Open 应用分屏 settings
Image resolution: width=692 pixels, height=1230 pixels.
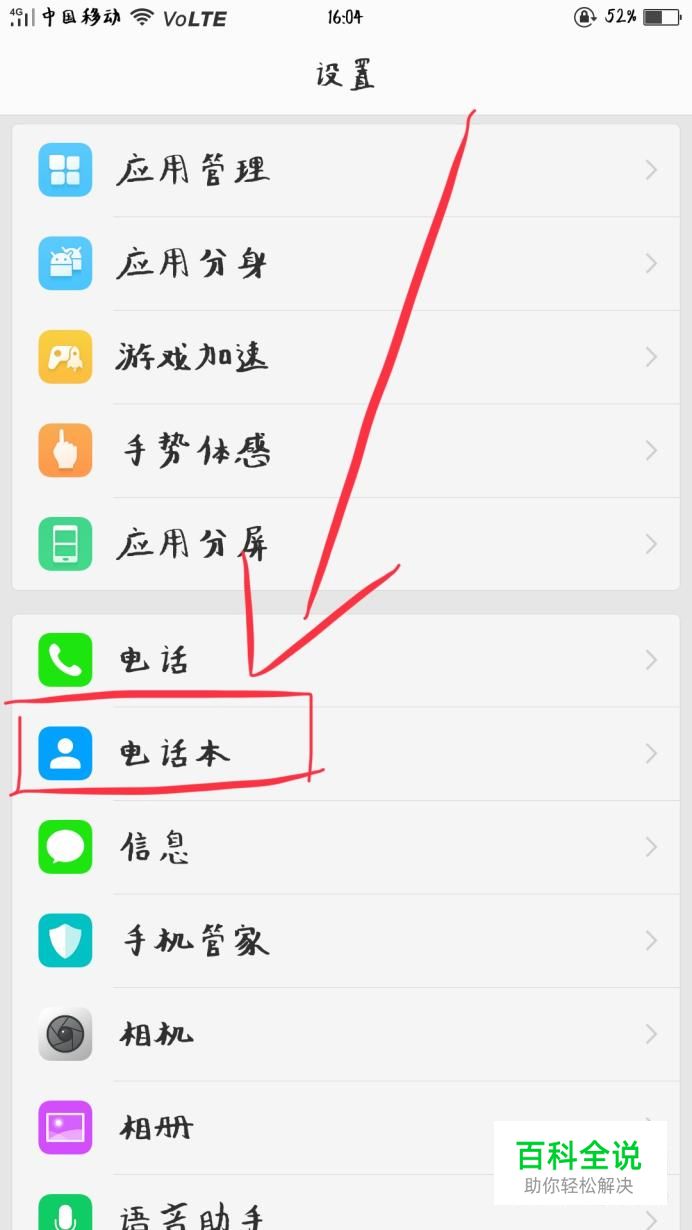point(345,544)
